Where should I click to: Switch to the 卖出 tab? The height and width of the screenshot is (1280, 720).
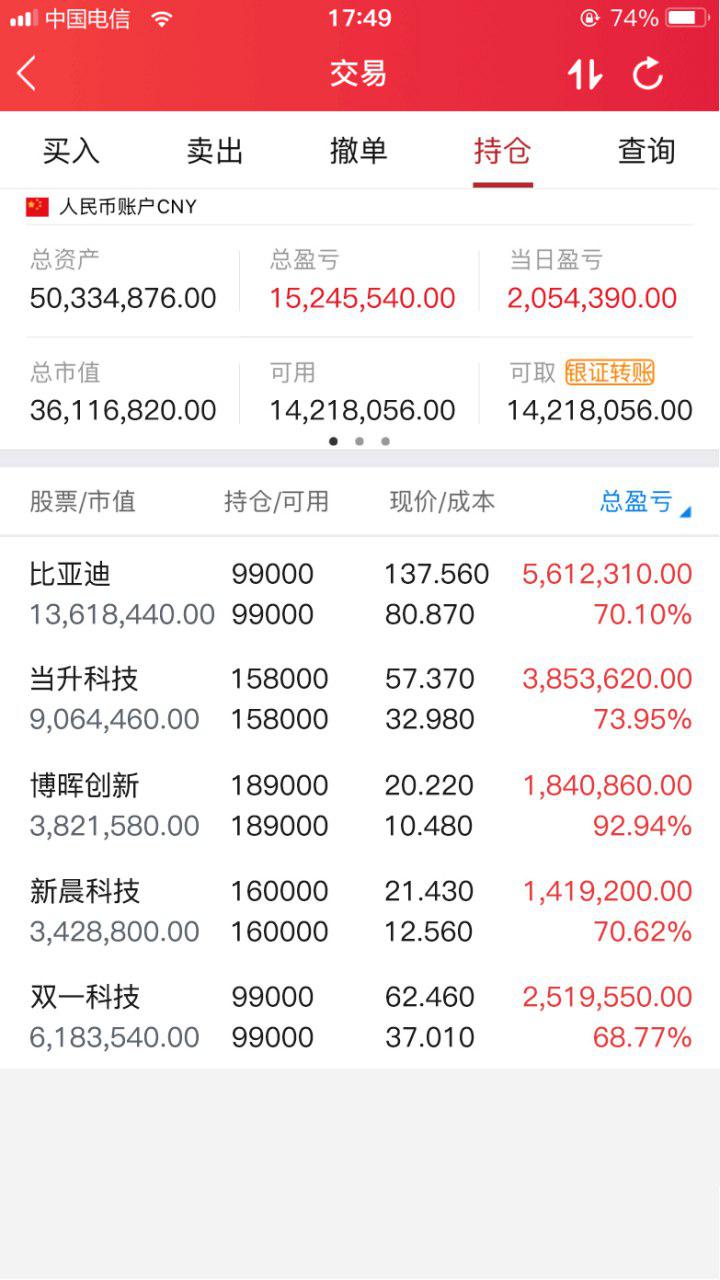[215, 151]
